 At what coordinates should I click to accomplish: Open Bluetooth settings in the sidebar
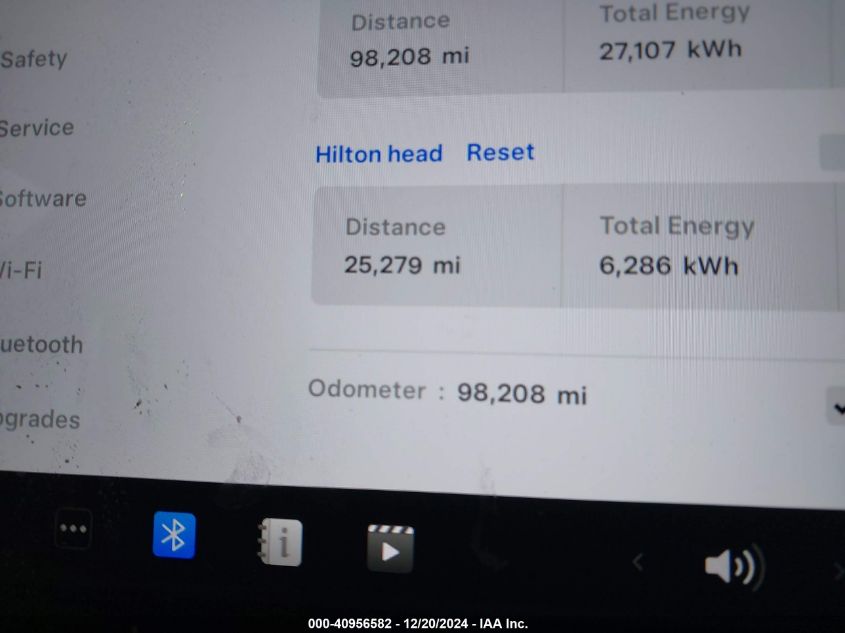[x=41, y=345]
